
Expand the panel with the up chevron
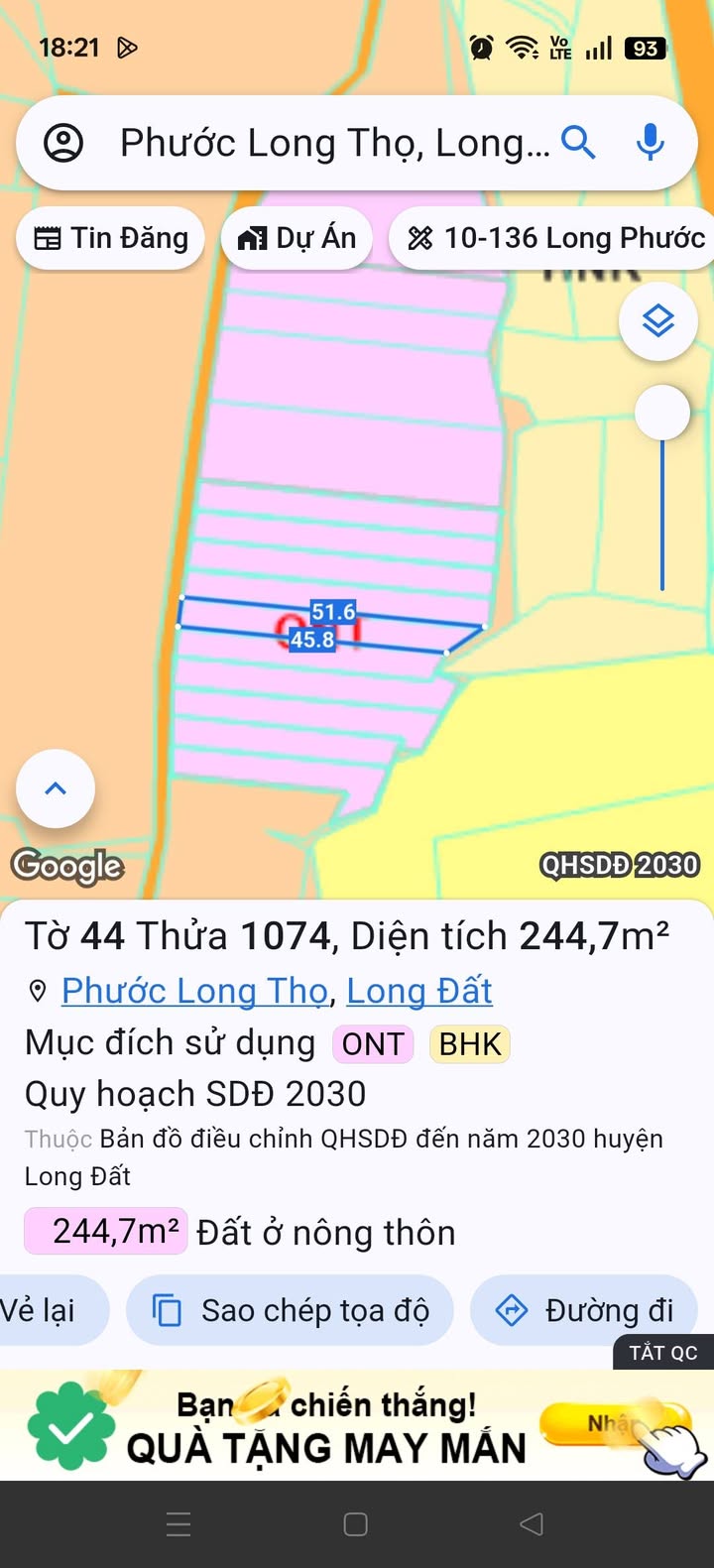56,788
